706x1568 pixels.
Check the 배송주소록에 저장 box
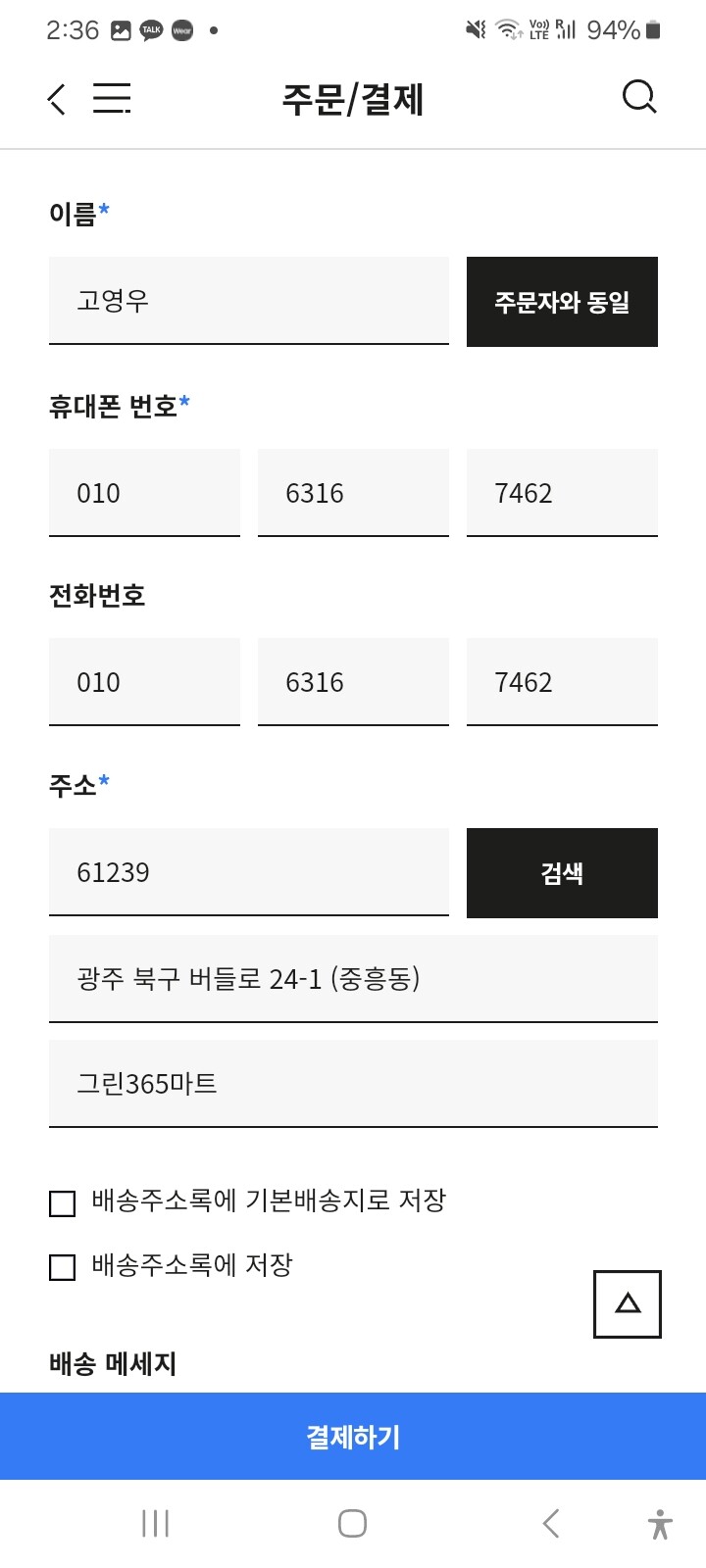click(62, 1267)
